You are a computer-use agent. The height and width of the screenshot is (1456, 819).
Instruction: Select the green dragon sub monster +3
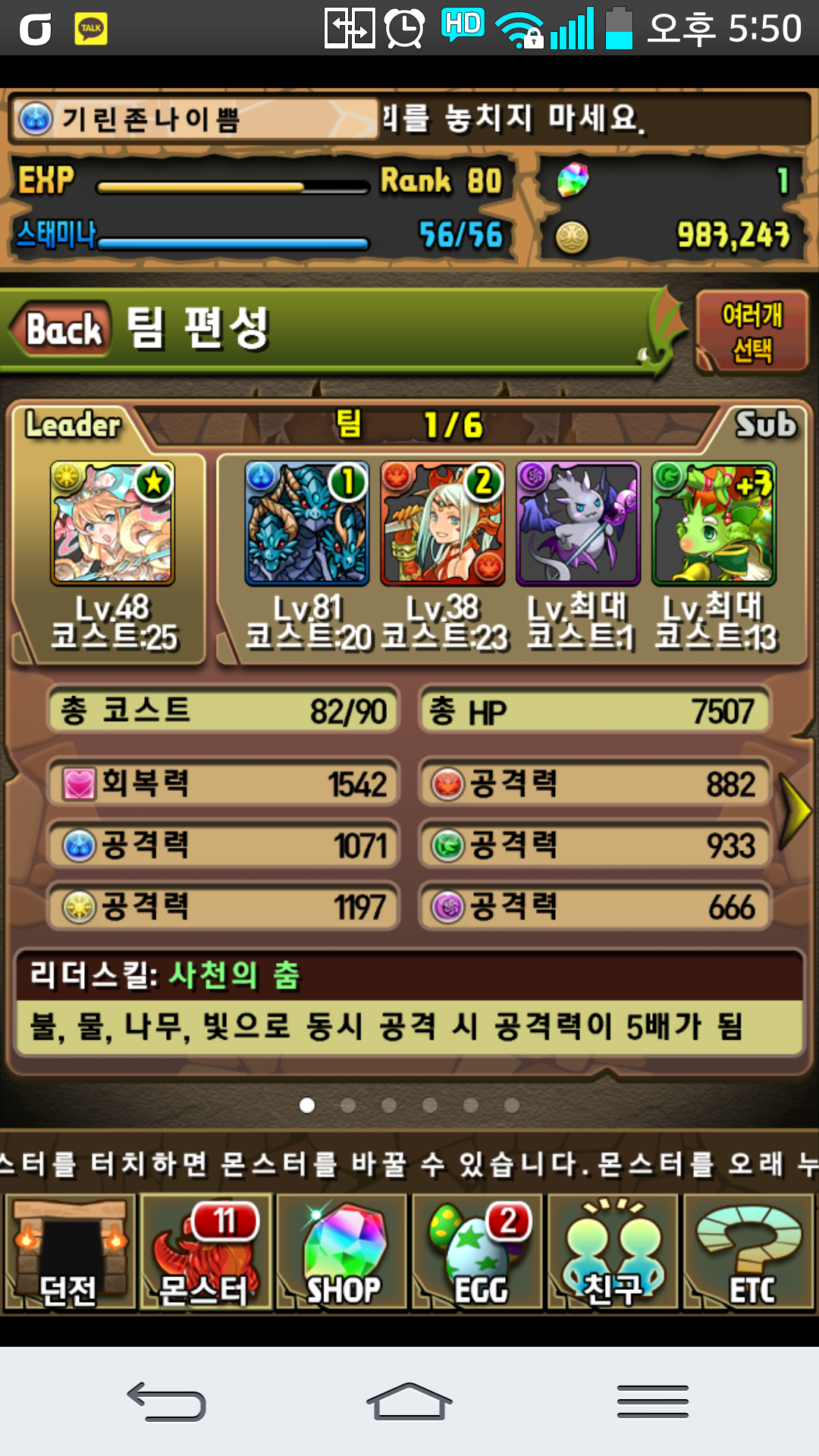point(714,523)
